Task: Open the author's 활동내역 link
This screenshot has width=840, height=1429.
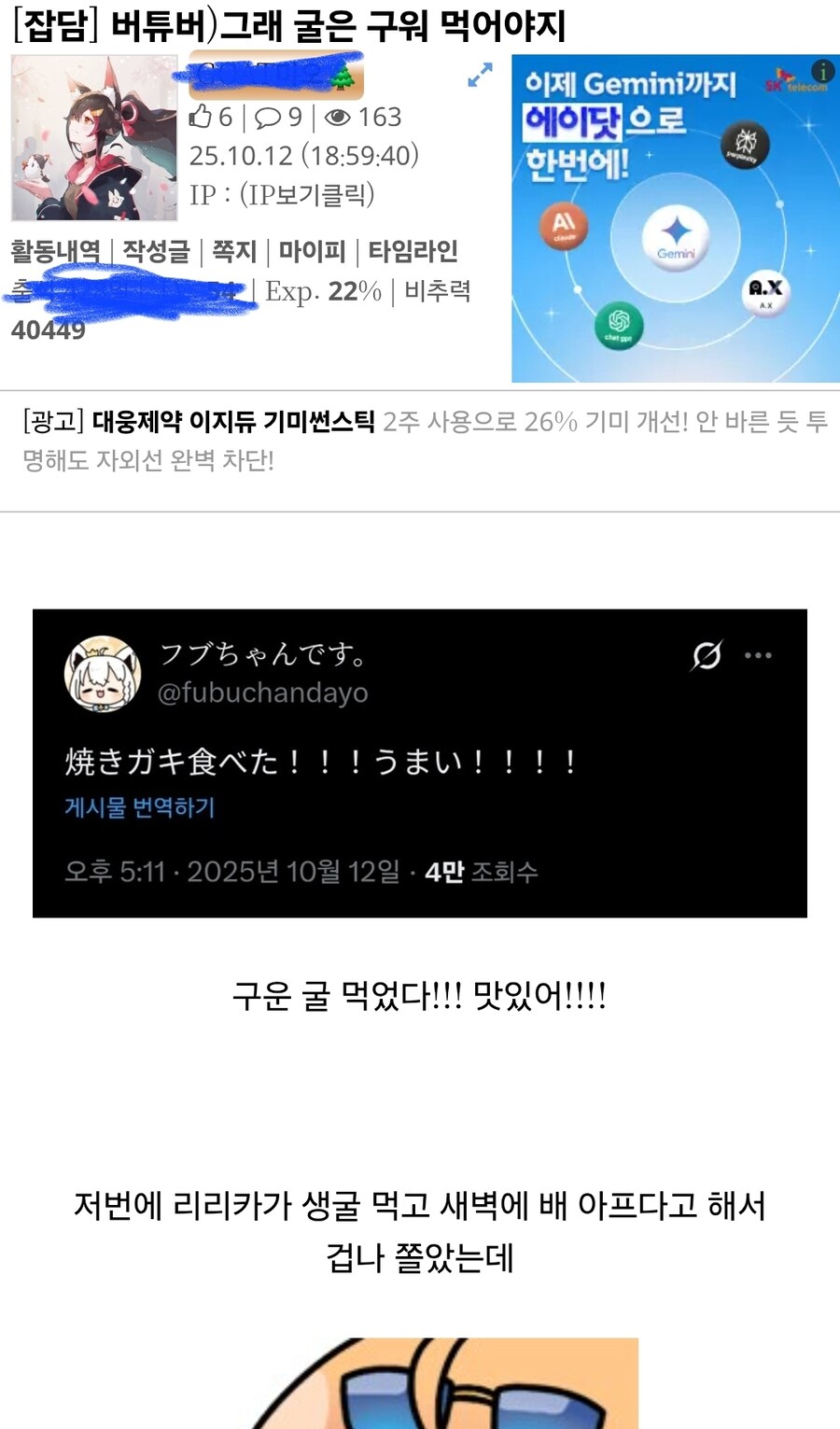Action: 55,251
